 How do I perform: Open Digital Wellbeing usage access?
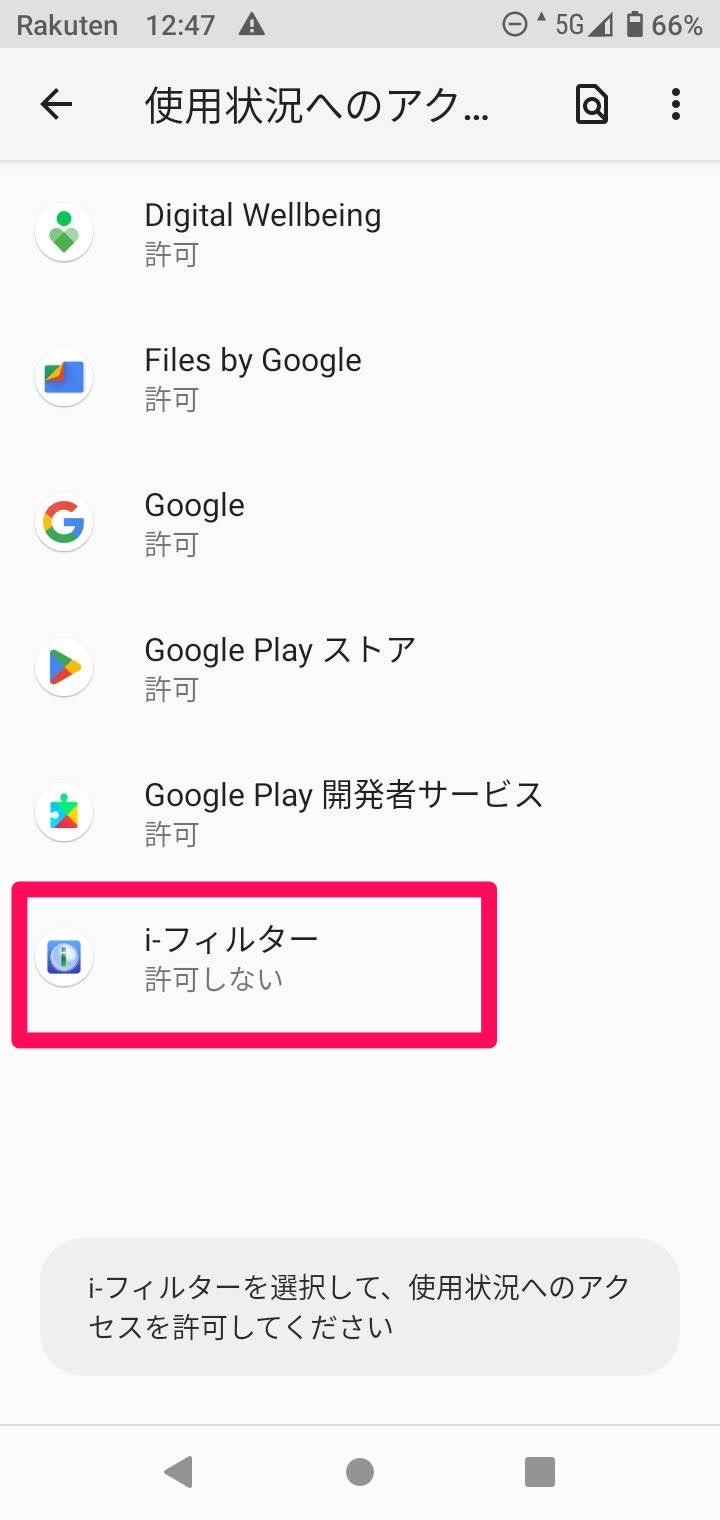click(360, 233)
